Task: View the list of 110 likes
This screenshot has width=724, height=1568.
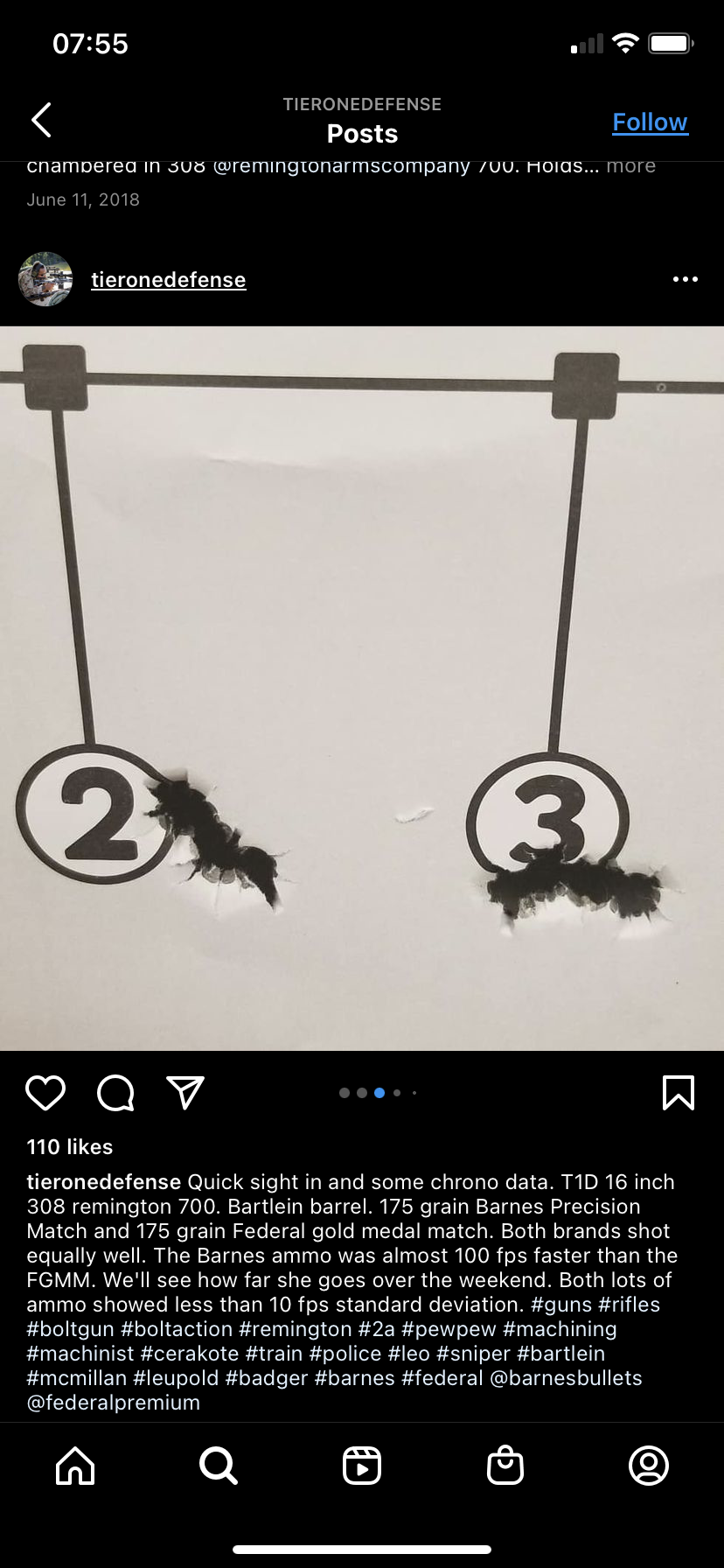Action: [70, 1147]
